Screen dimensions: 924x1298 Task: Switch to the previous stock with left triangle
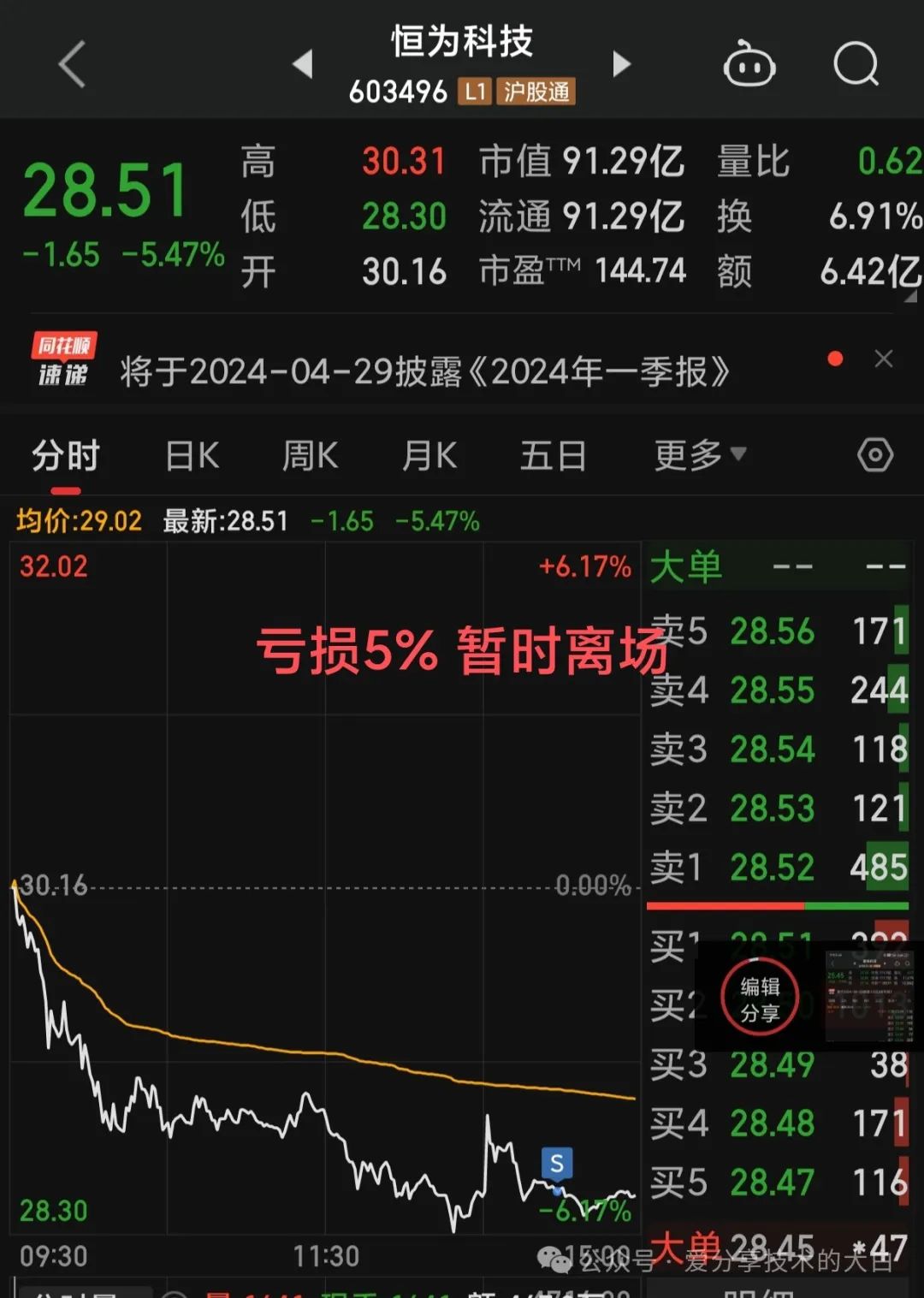click(x=303, y=64)
